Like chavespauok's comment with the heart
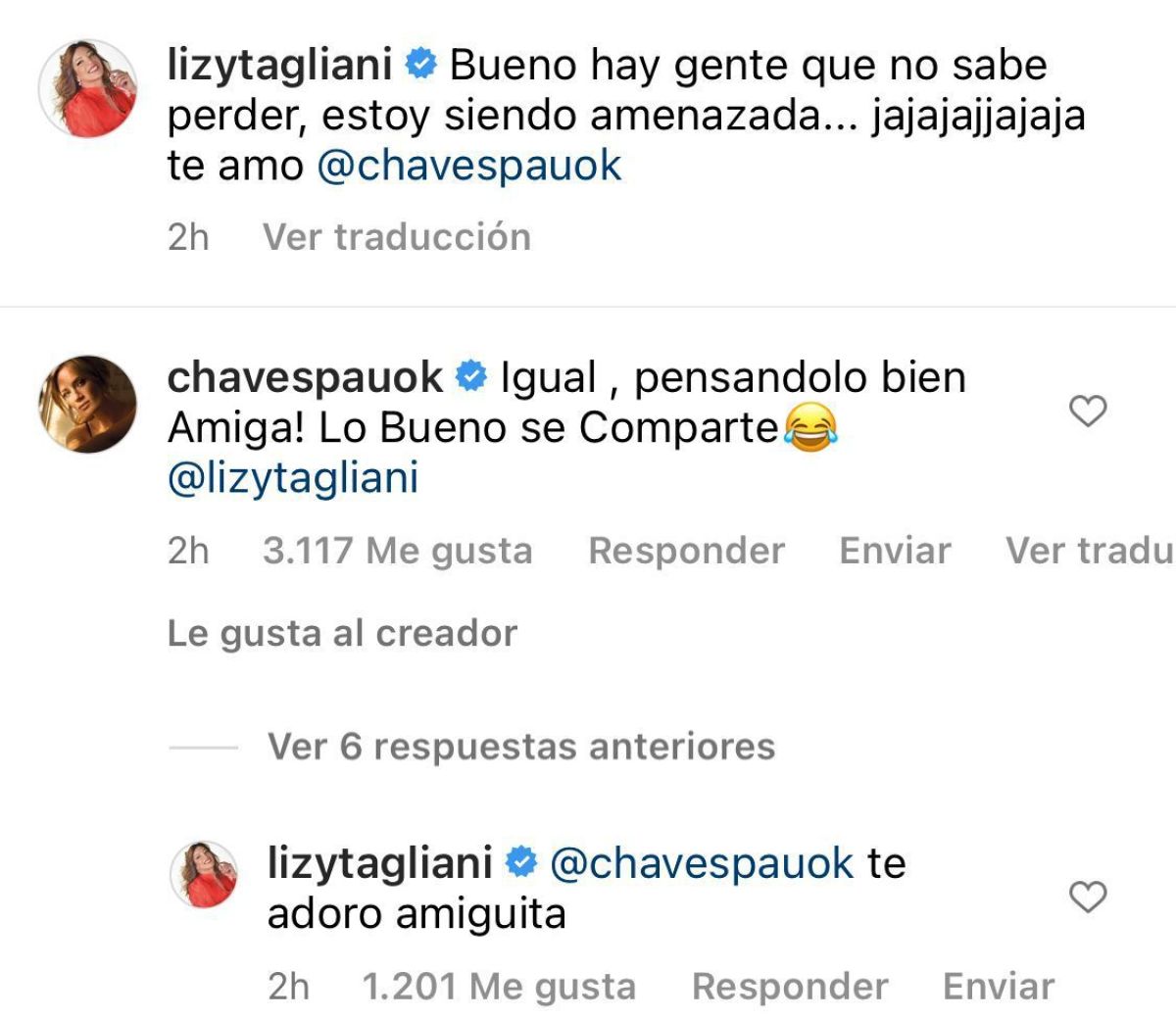 point(1087,412)
